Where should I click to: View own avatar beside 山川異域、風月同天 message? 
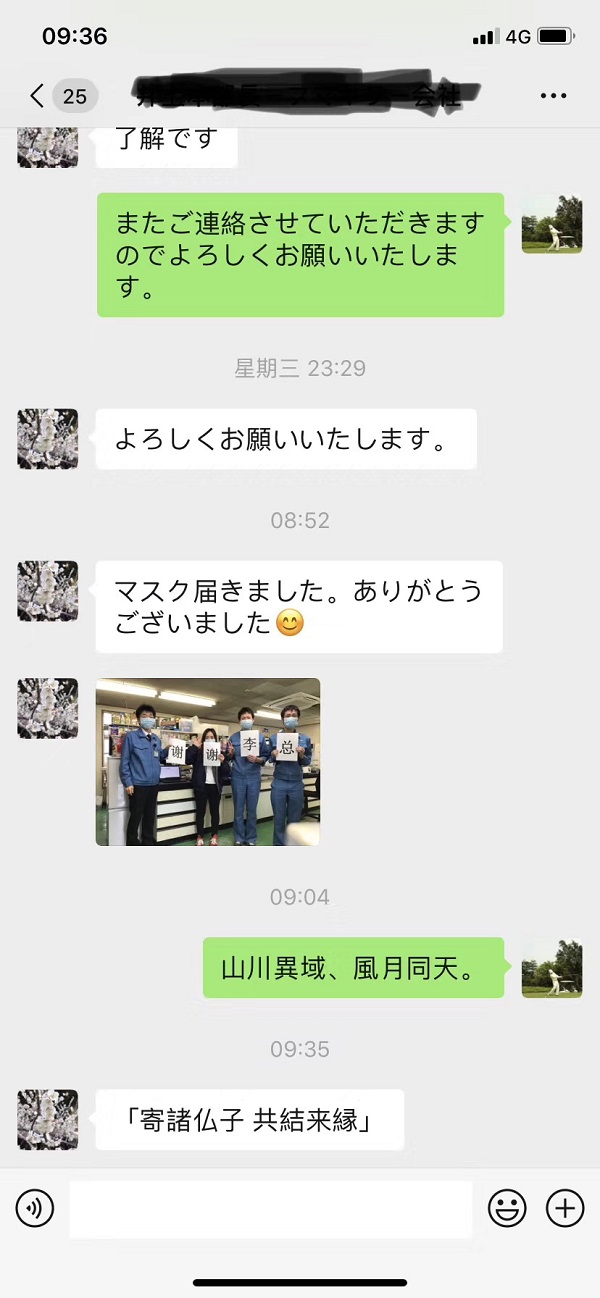tap(552, 968)
